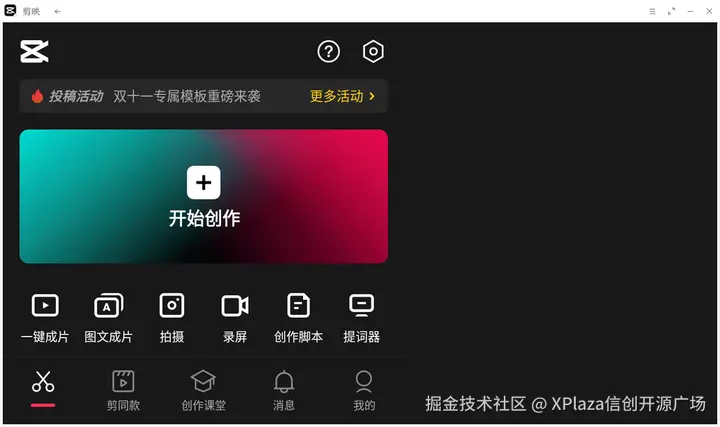The width and height of the screenshot is (720, 427).
Task: Open the settings hexagon icon
Action: coord(373,52)
